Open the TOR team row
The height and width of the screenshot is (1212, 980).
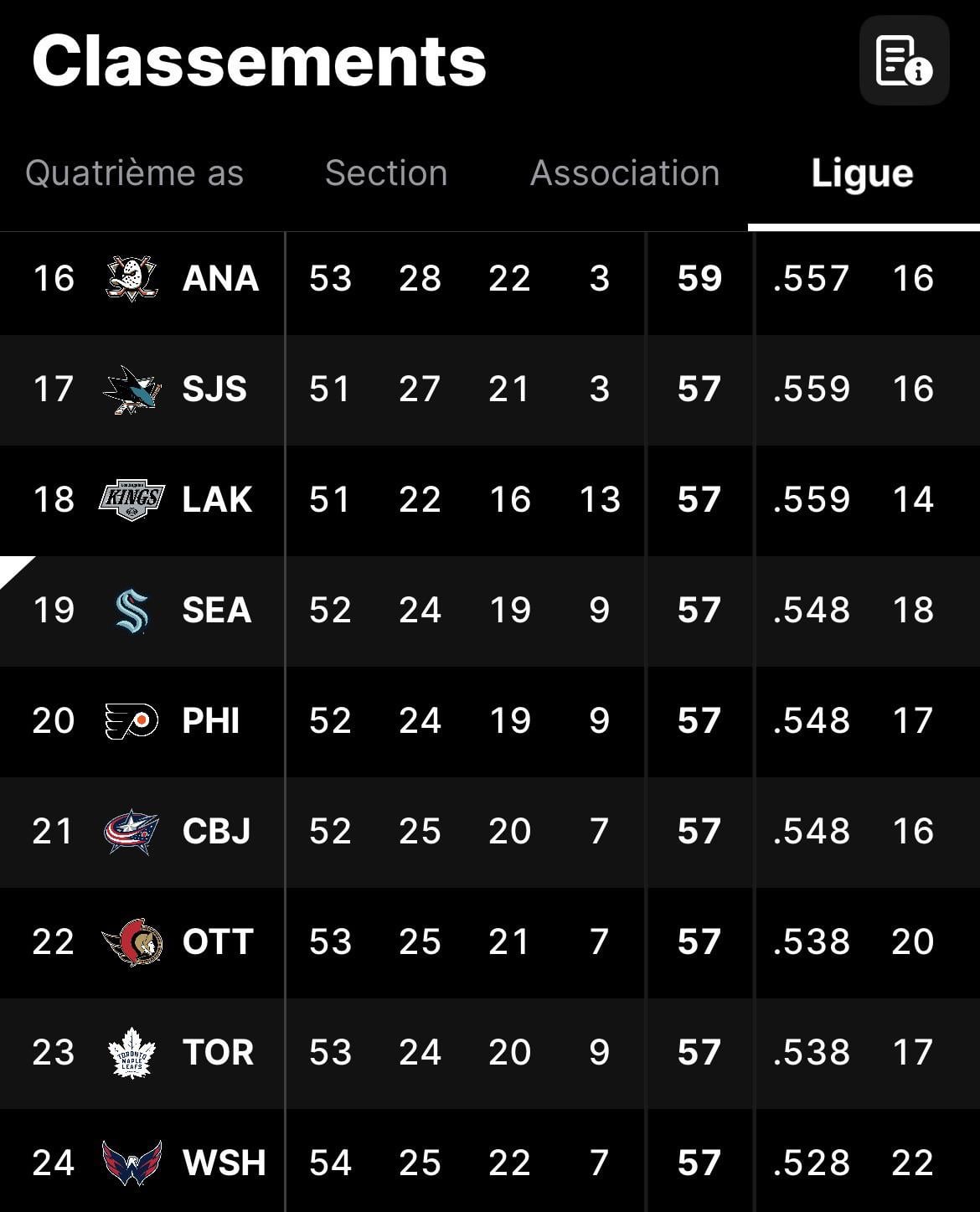coord(218,1052)
